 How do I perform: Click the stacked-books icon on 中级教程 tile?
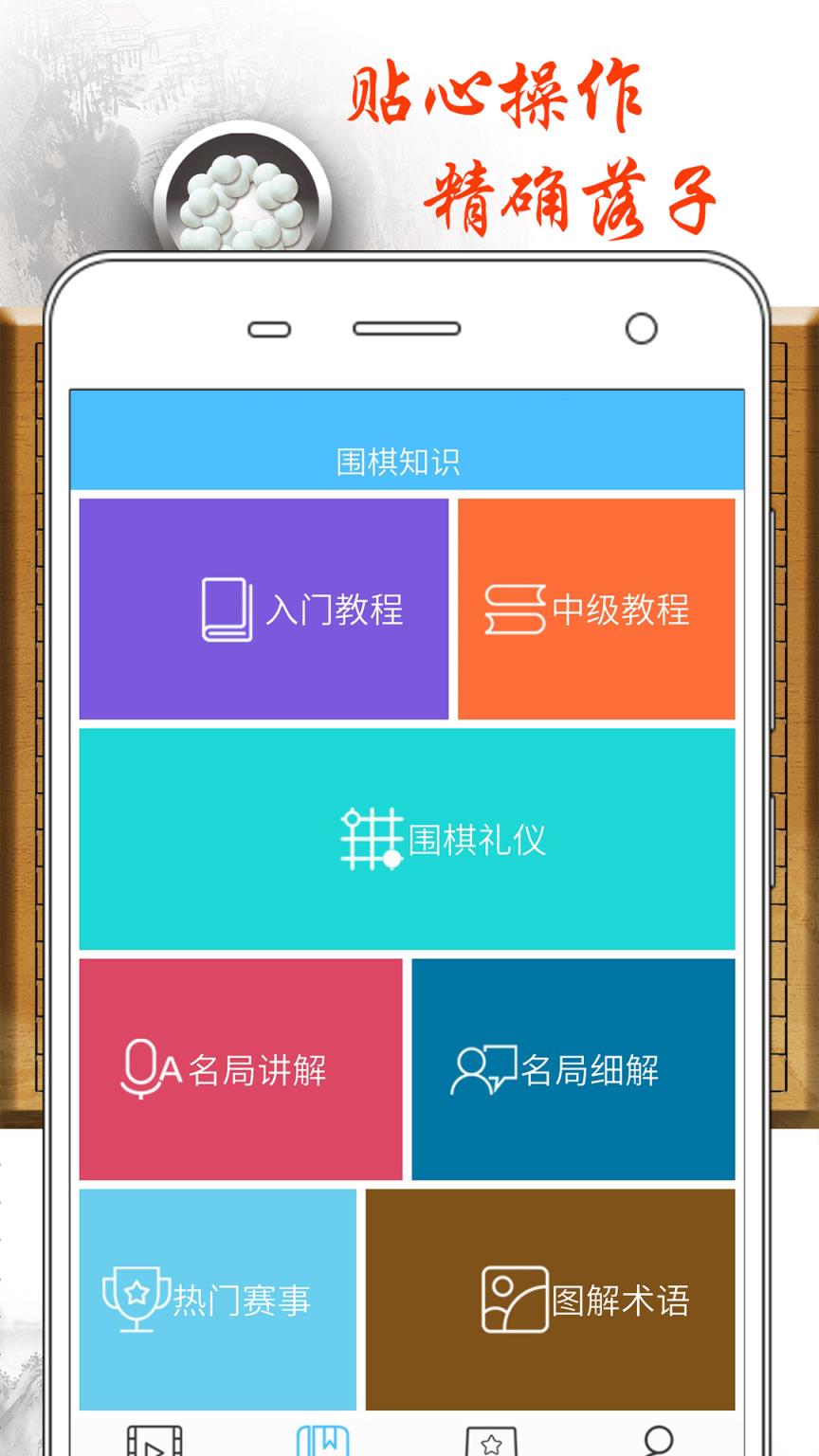coord(515,610)
